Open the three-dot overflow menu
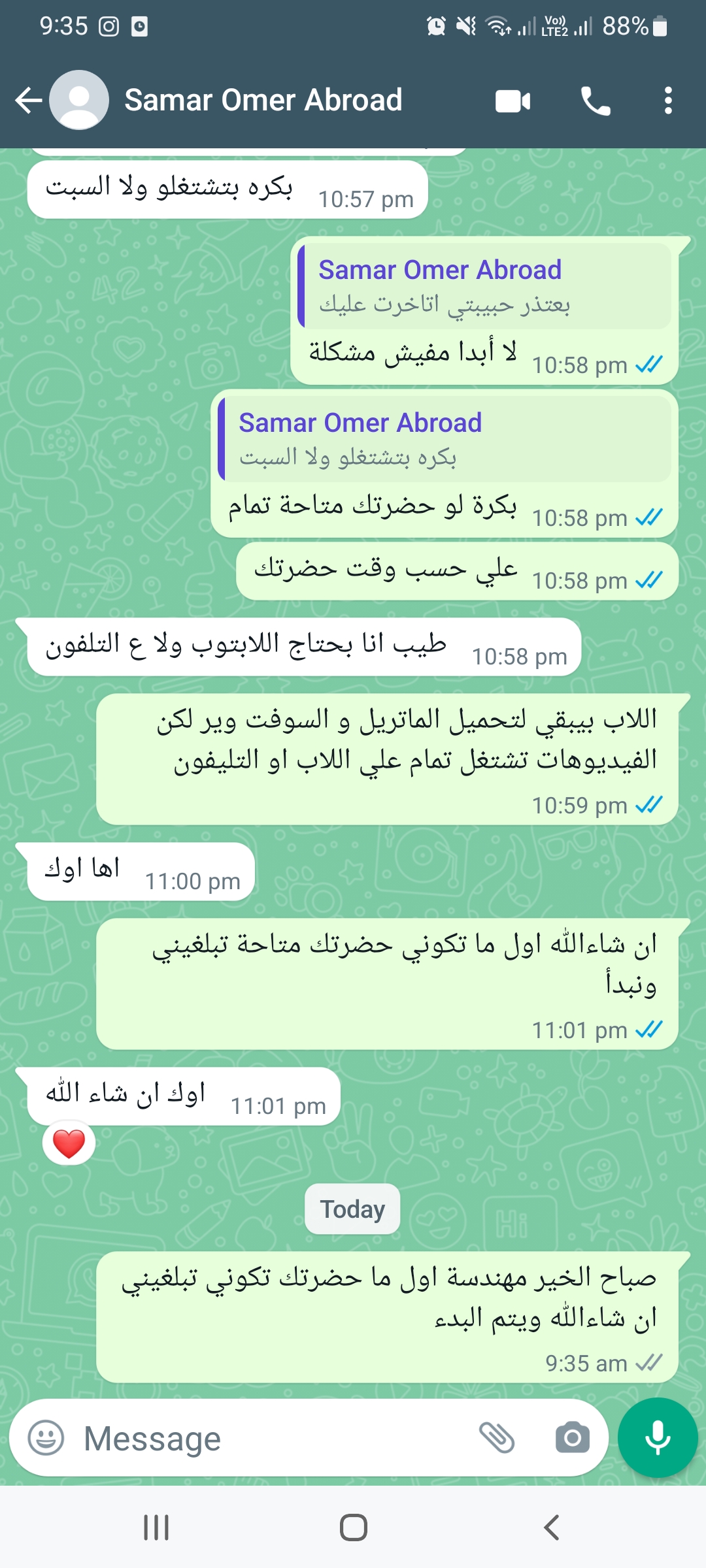Screen dimensions: 706x1568 pos(668,101)
